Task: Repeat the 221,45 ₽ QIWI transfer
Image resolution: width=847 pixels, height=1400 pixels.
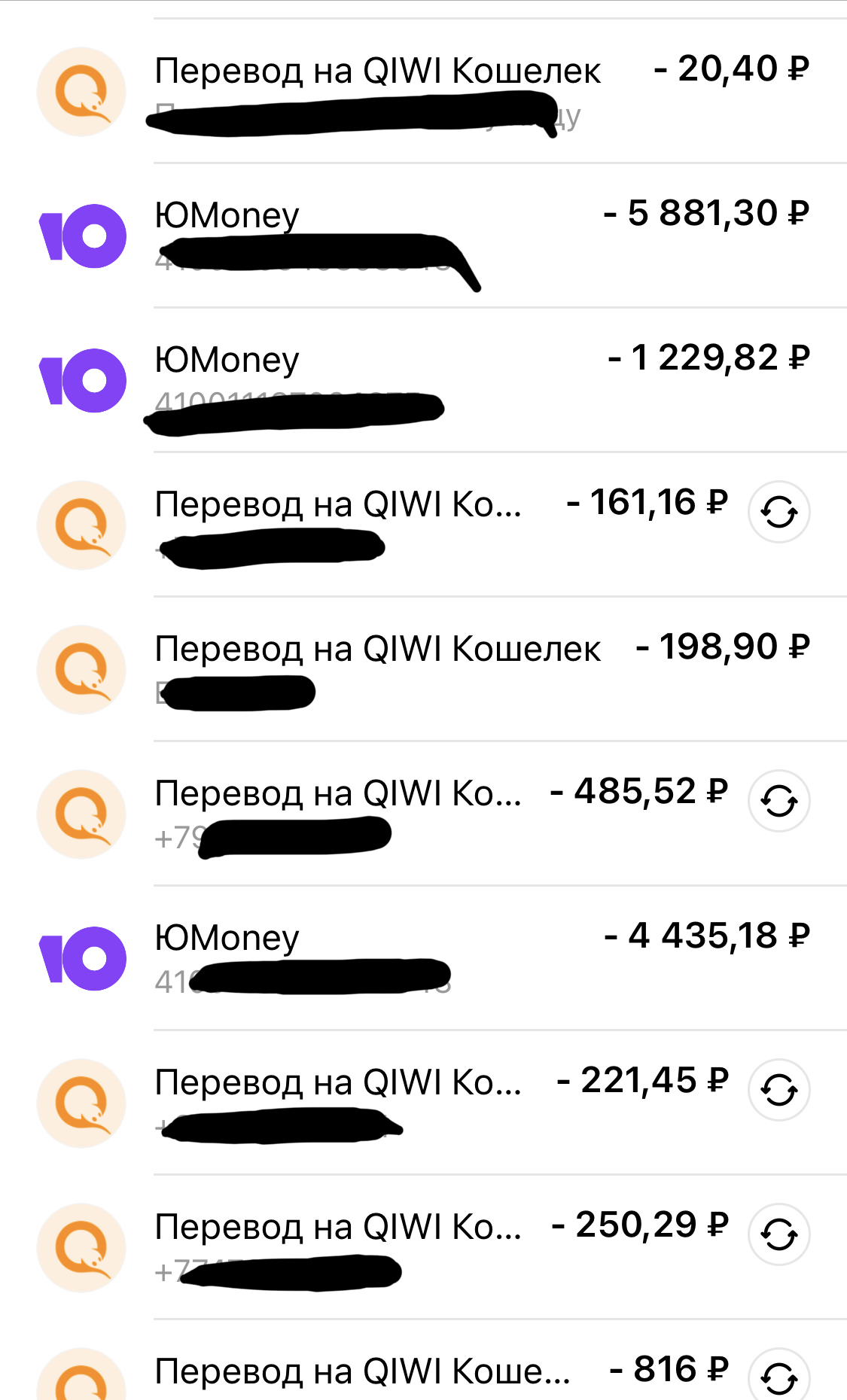Action: click(779, 1090)
